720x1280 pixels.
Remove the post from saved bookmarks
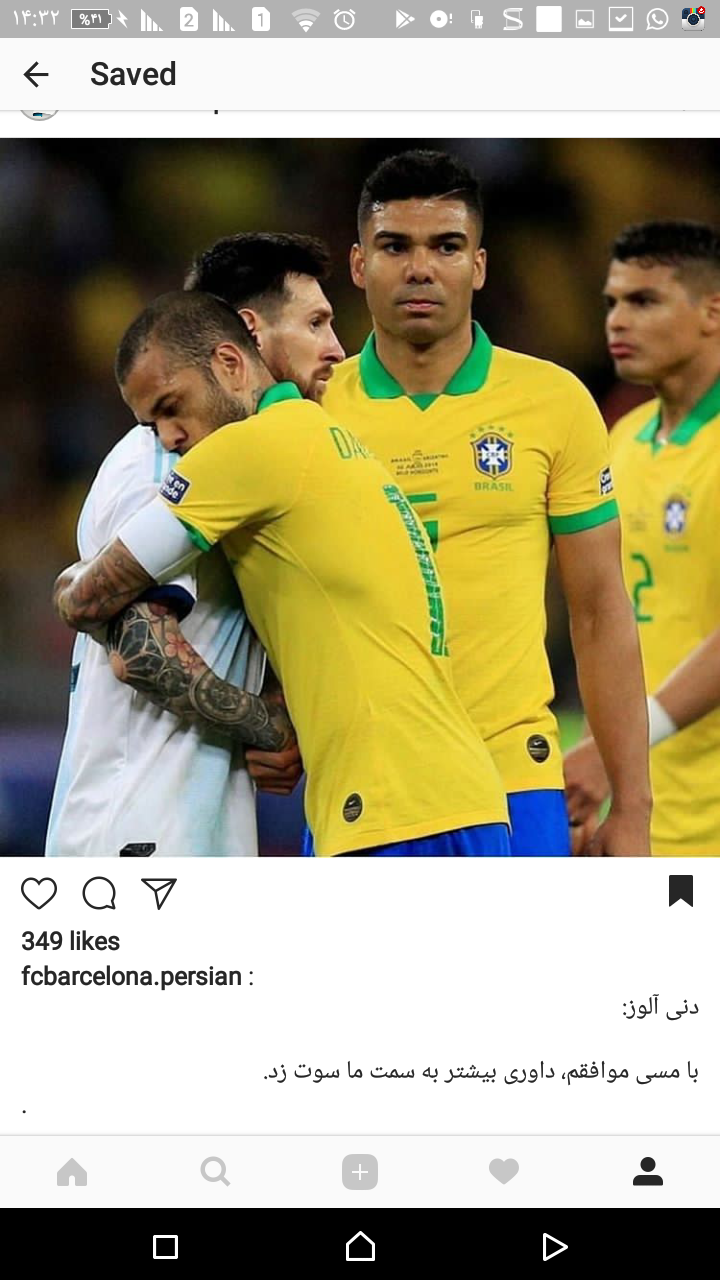tap(681, 891)
